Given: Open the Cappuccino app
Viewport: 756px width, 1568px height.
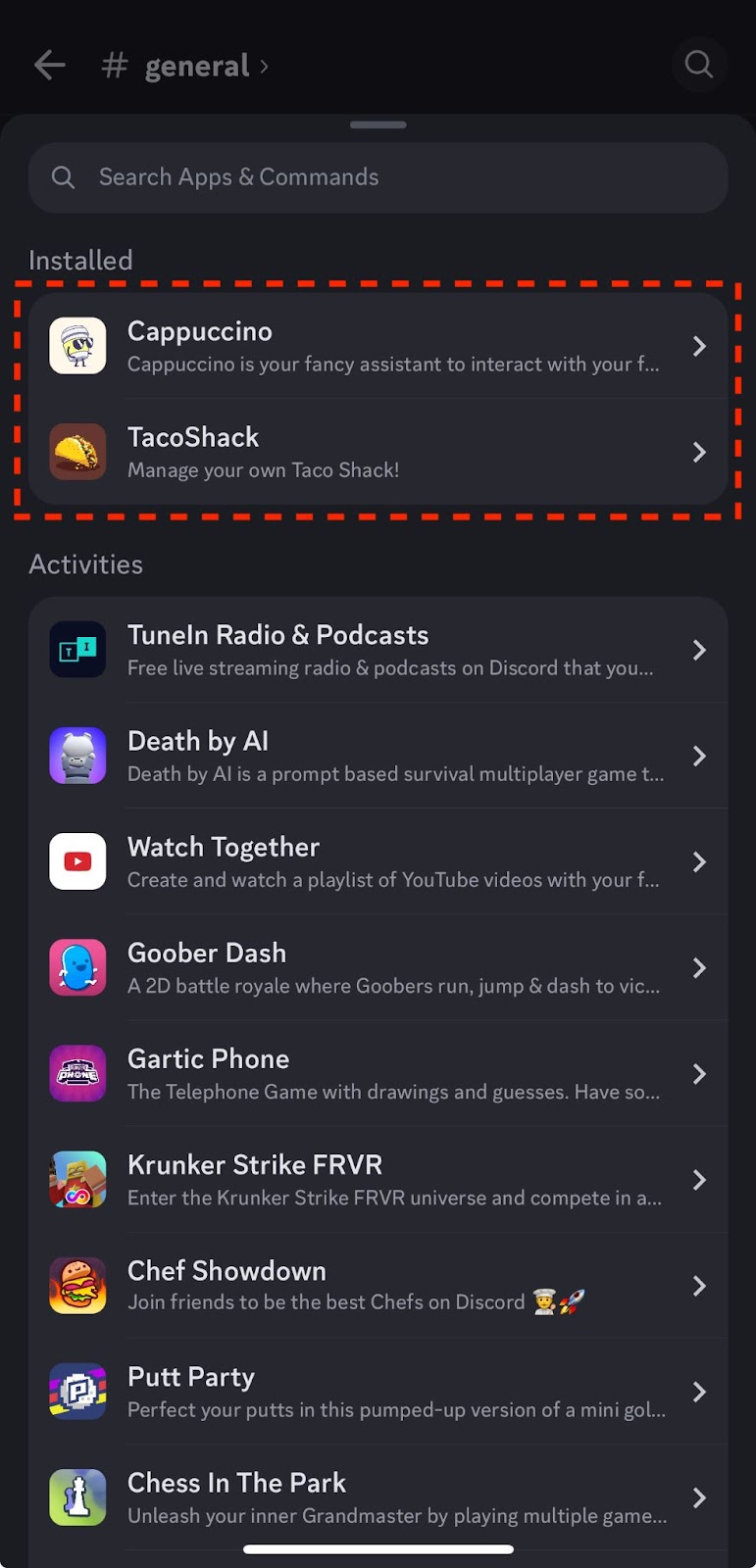Looking at the screenshot, I should (x=378, y=346).
